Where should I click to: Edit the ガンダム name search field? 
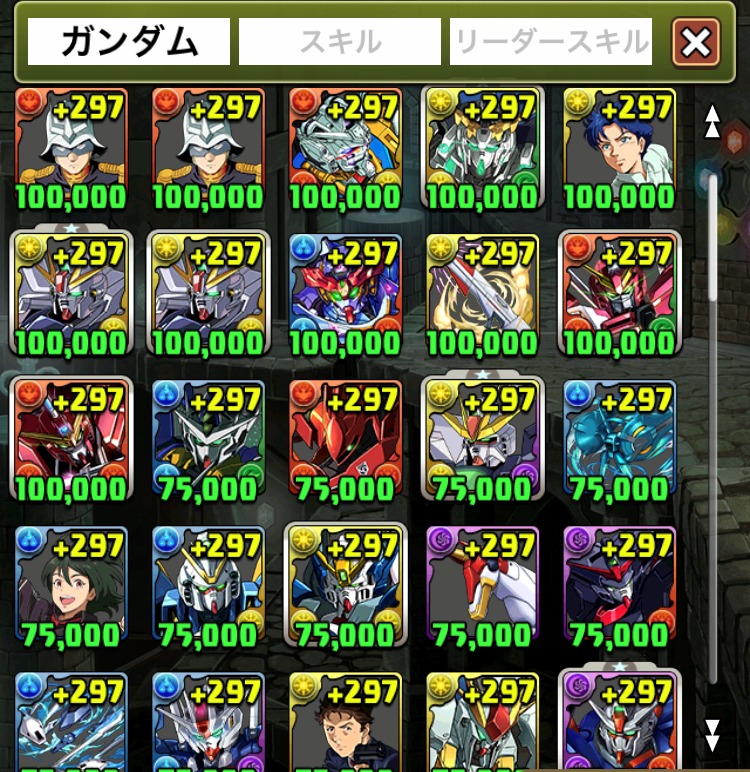click(128, 42)
